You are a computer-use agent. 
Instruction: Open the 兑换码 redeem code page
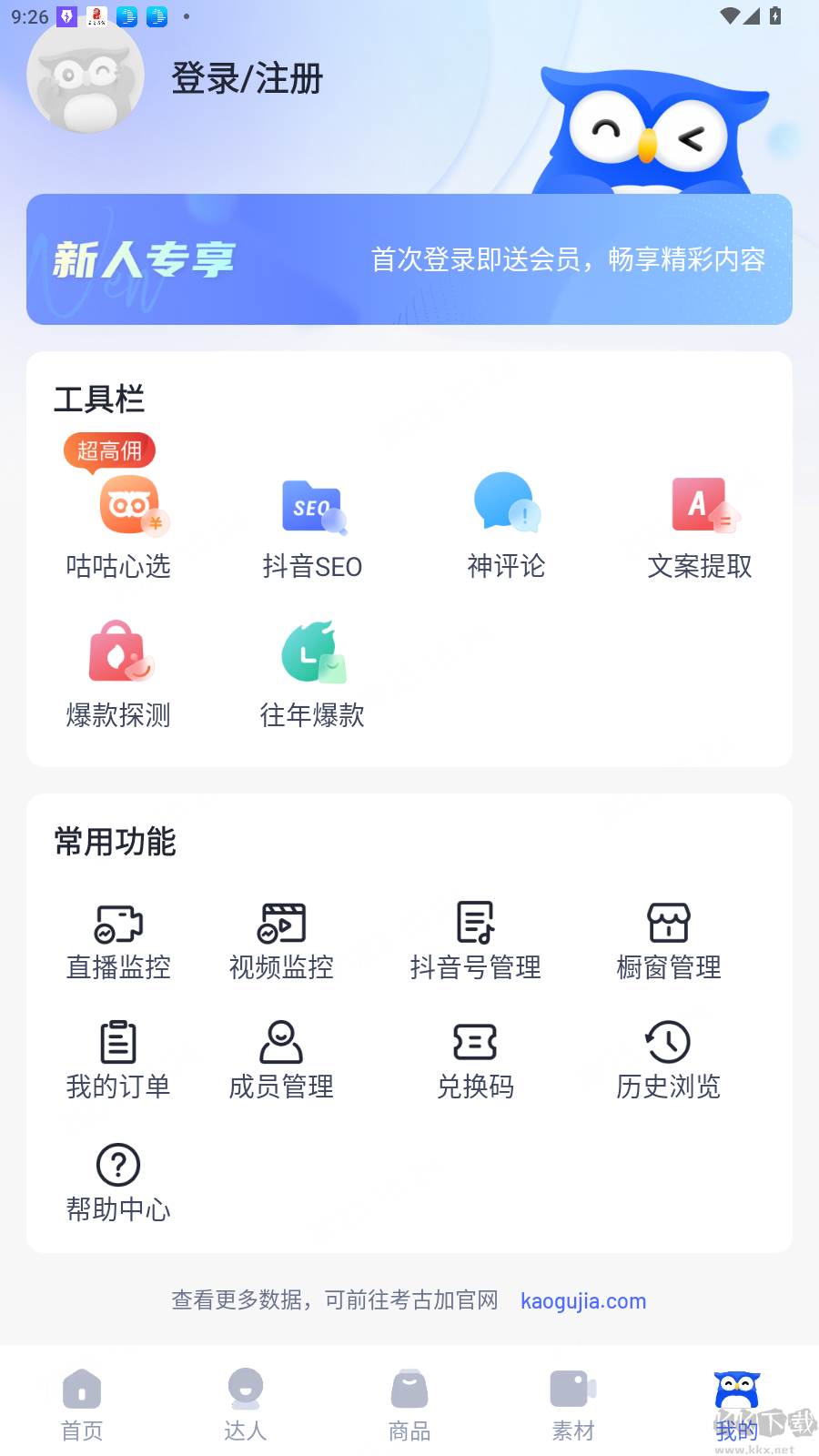475,1060
